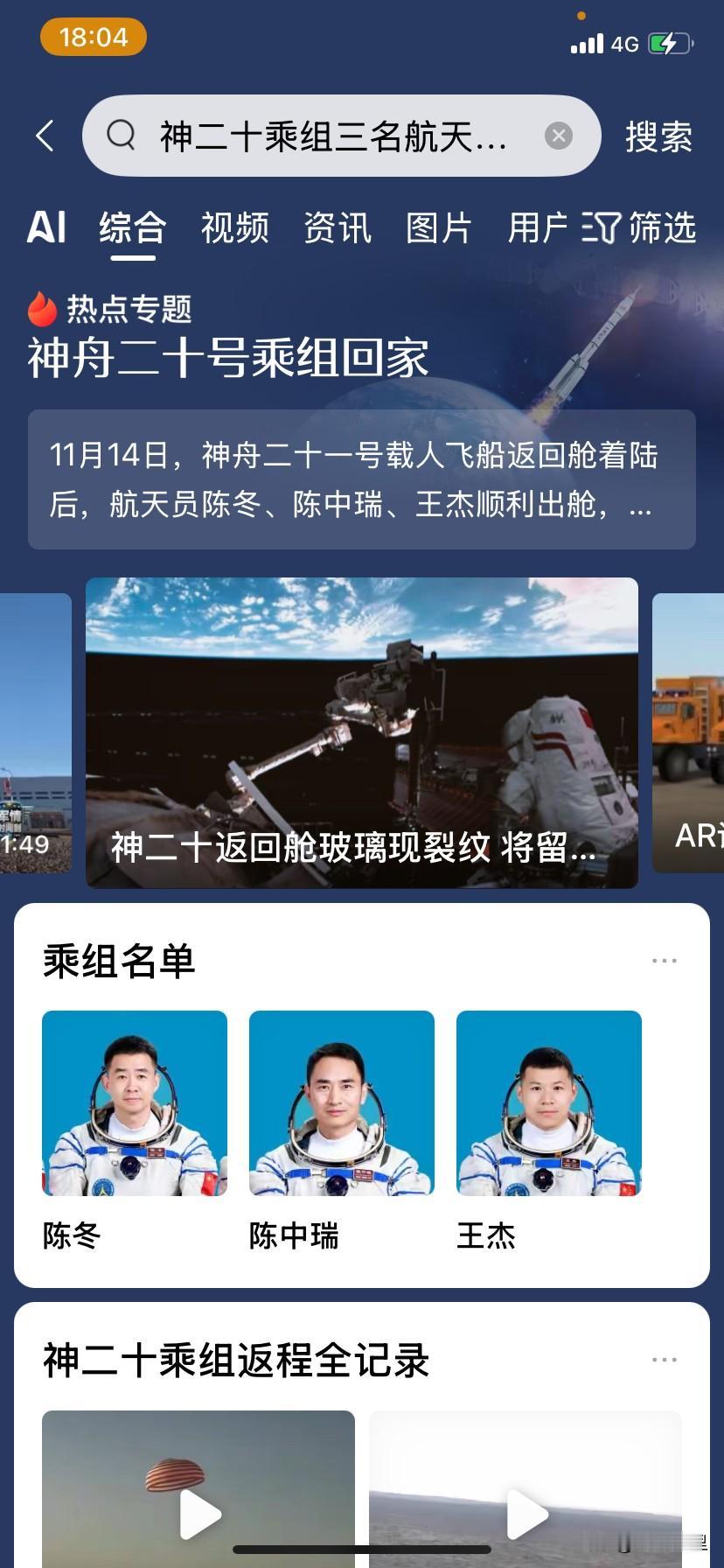Tap 陈中瑞's astronaut portrait
Image resolution: width=724 pixels, height=1568 pixels.
point(340,1104)
